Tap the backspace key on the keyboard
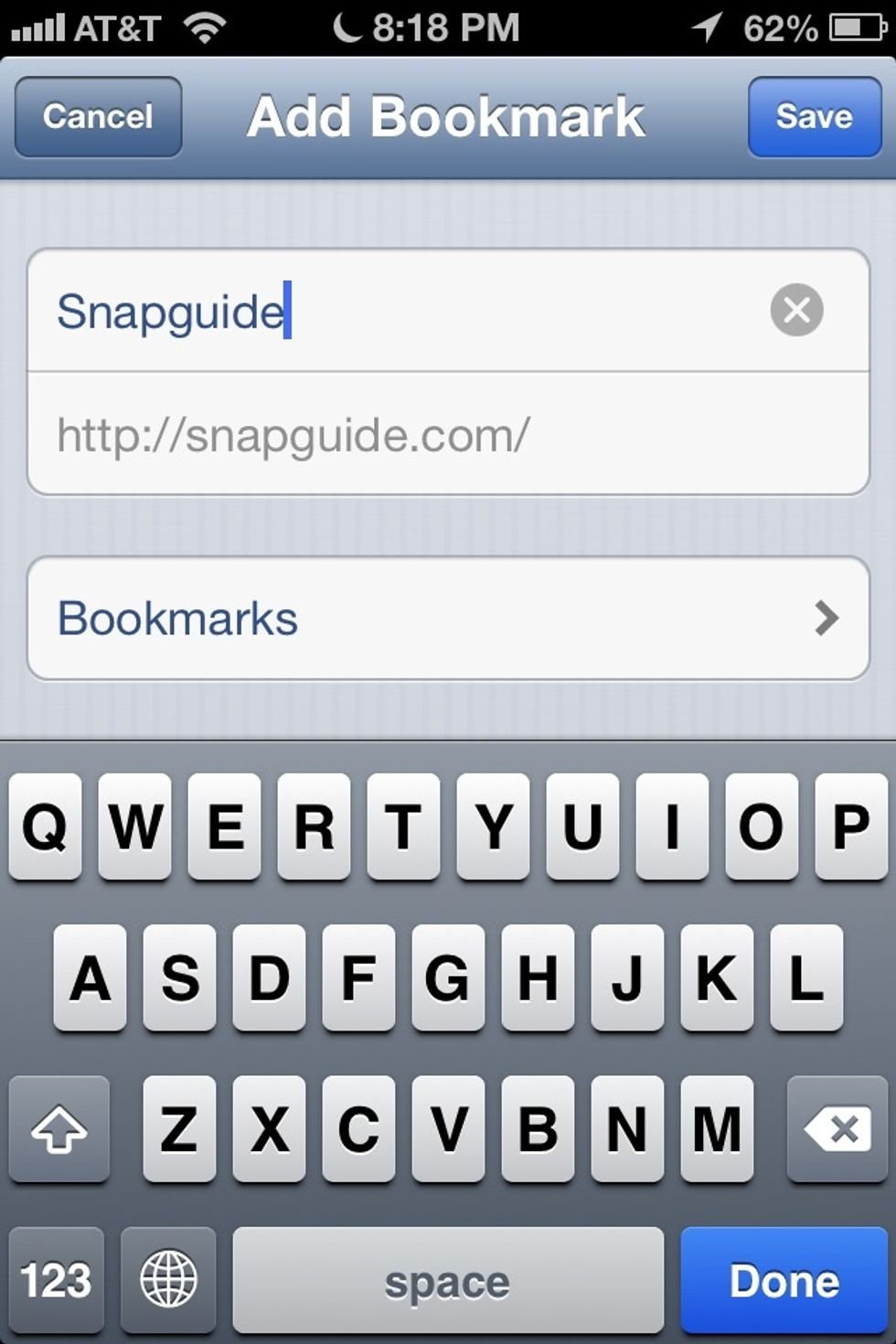 point(834,1131)
